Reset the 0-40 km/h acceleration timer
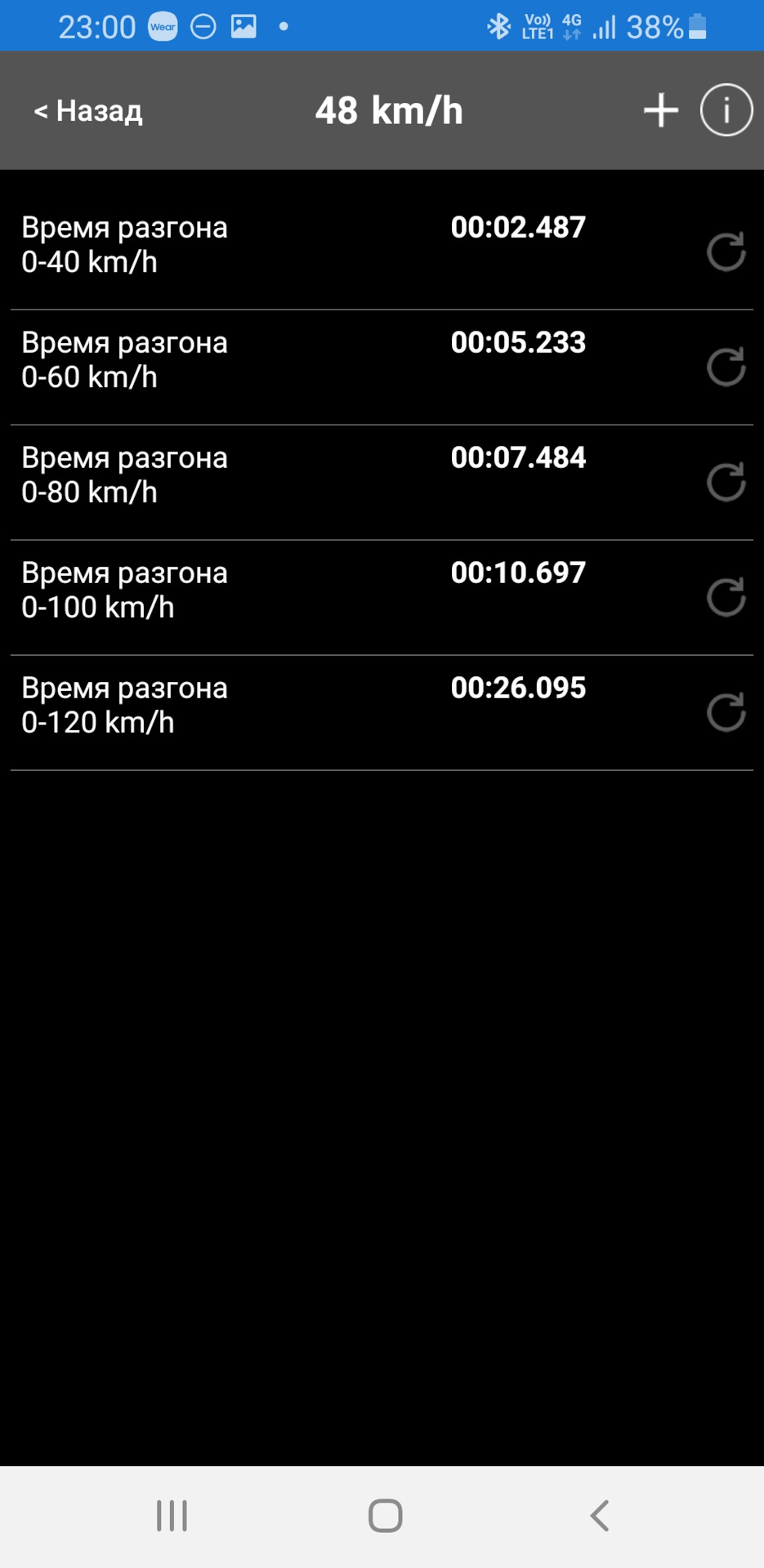The height and width of the screenshot is (1568, 764). pyautogui.click(x=726, y=252)
